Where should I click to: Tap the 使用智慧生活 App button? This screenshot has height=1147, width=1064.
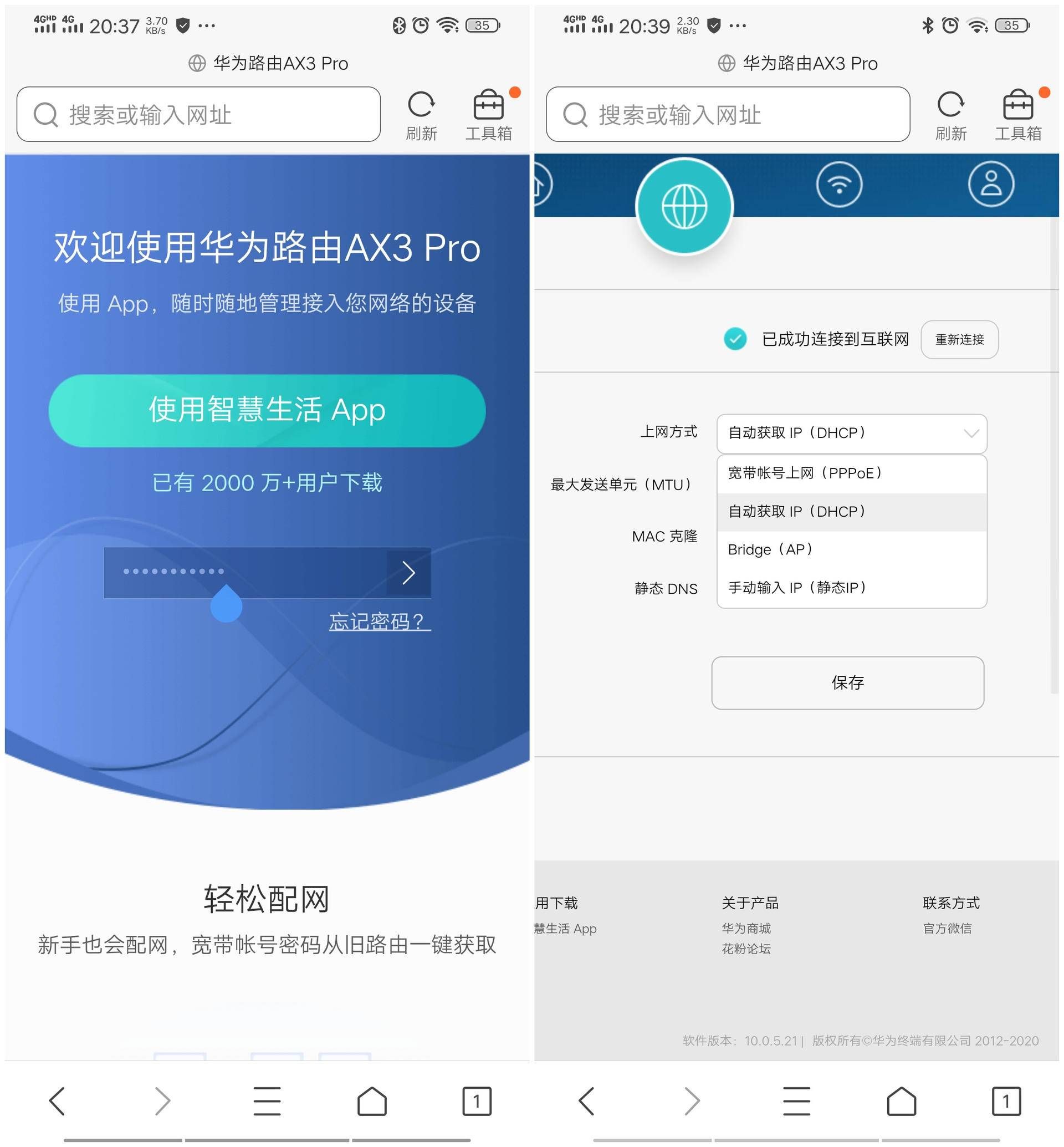pos(267,411)
